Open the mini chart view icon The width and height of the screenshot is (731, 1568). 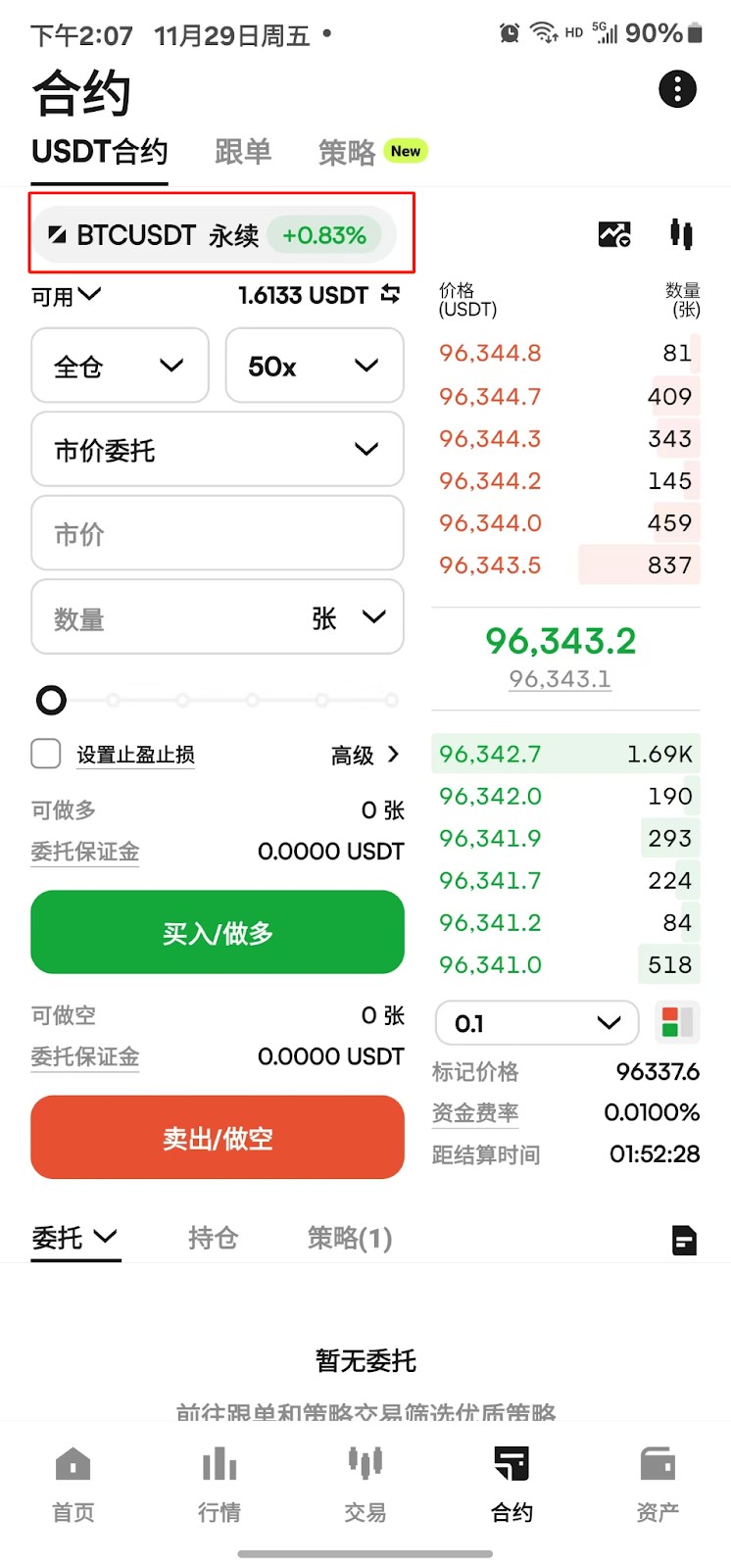(x=613, y=233)
